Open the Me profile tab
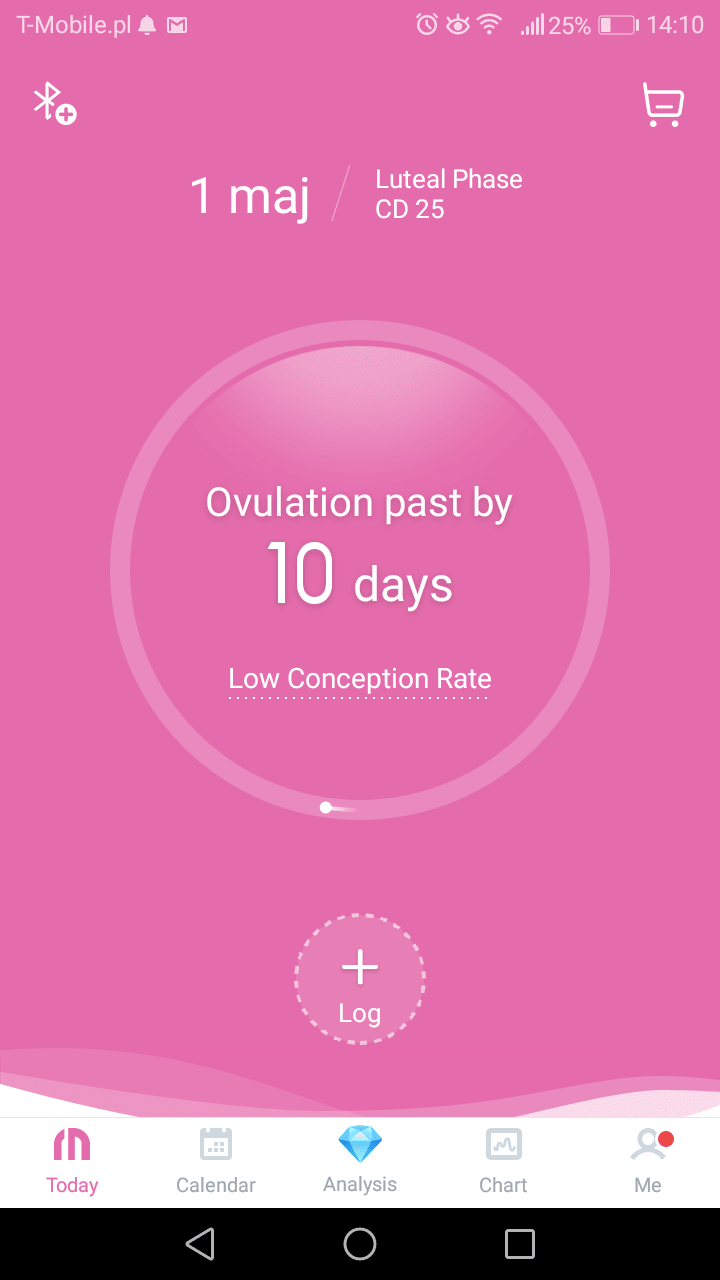The height and width of the screenshot is (1280, 720). pos(648,1161)
